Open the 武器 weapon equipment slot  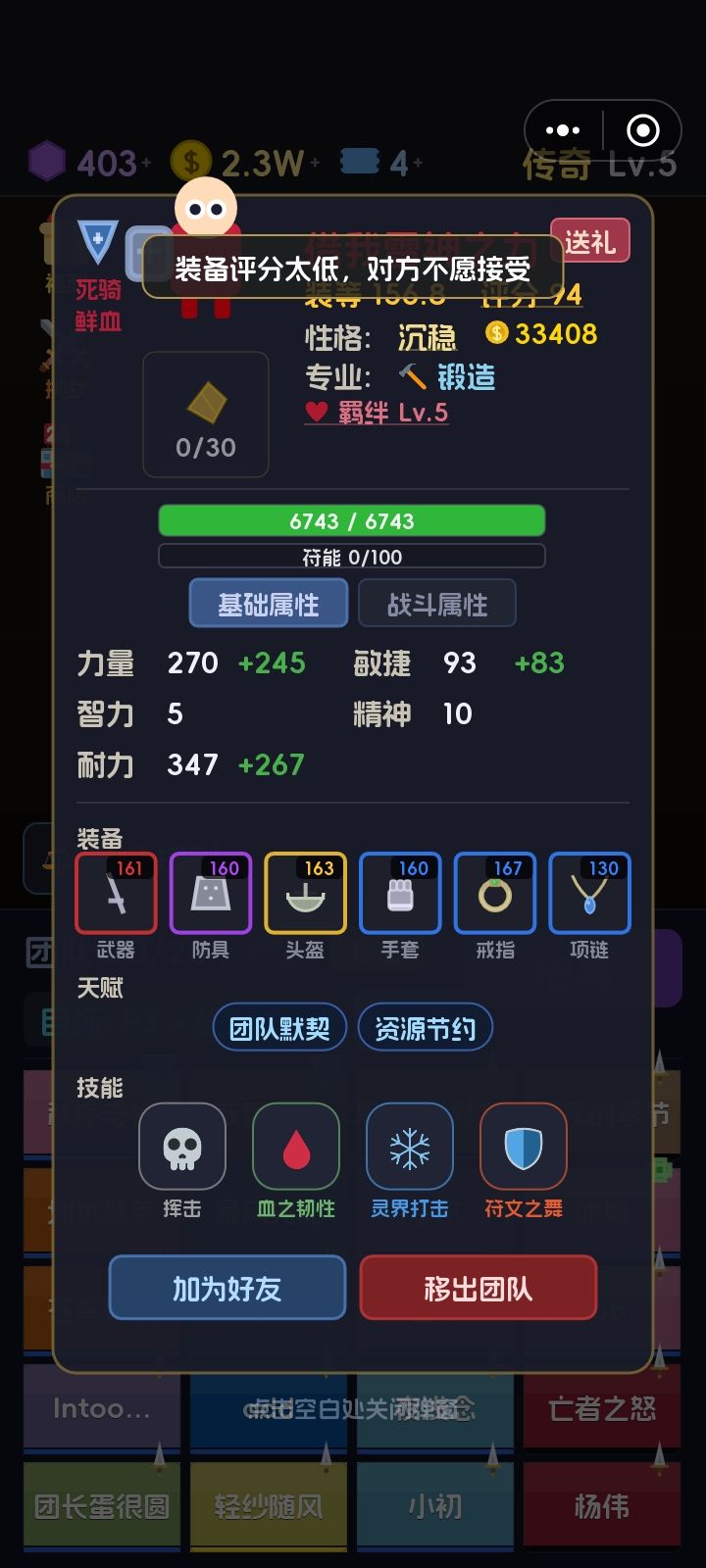115,894
